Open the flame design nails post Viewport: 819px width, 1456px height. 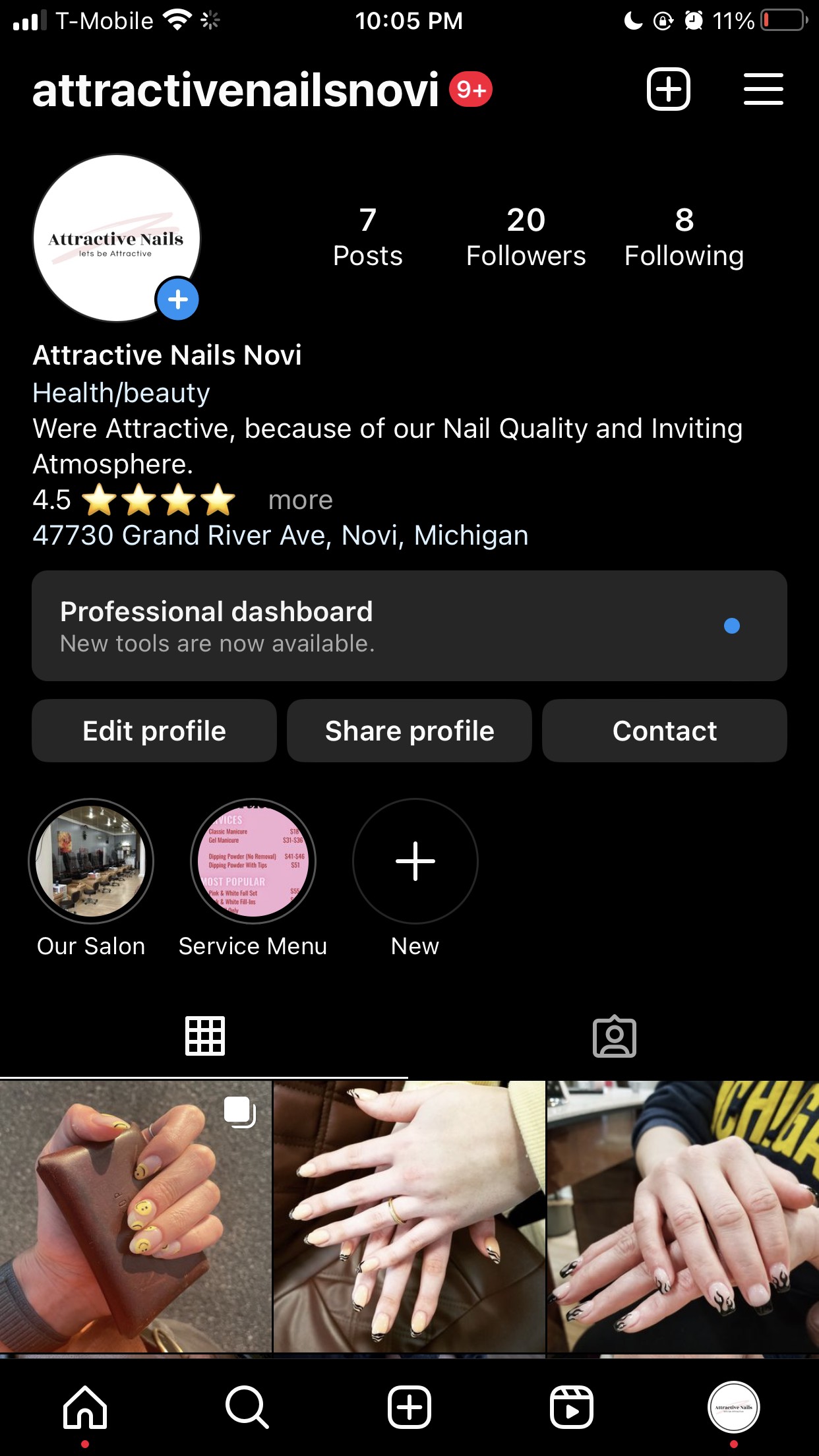[683, 1216]
